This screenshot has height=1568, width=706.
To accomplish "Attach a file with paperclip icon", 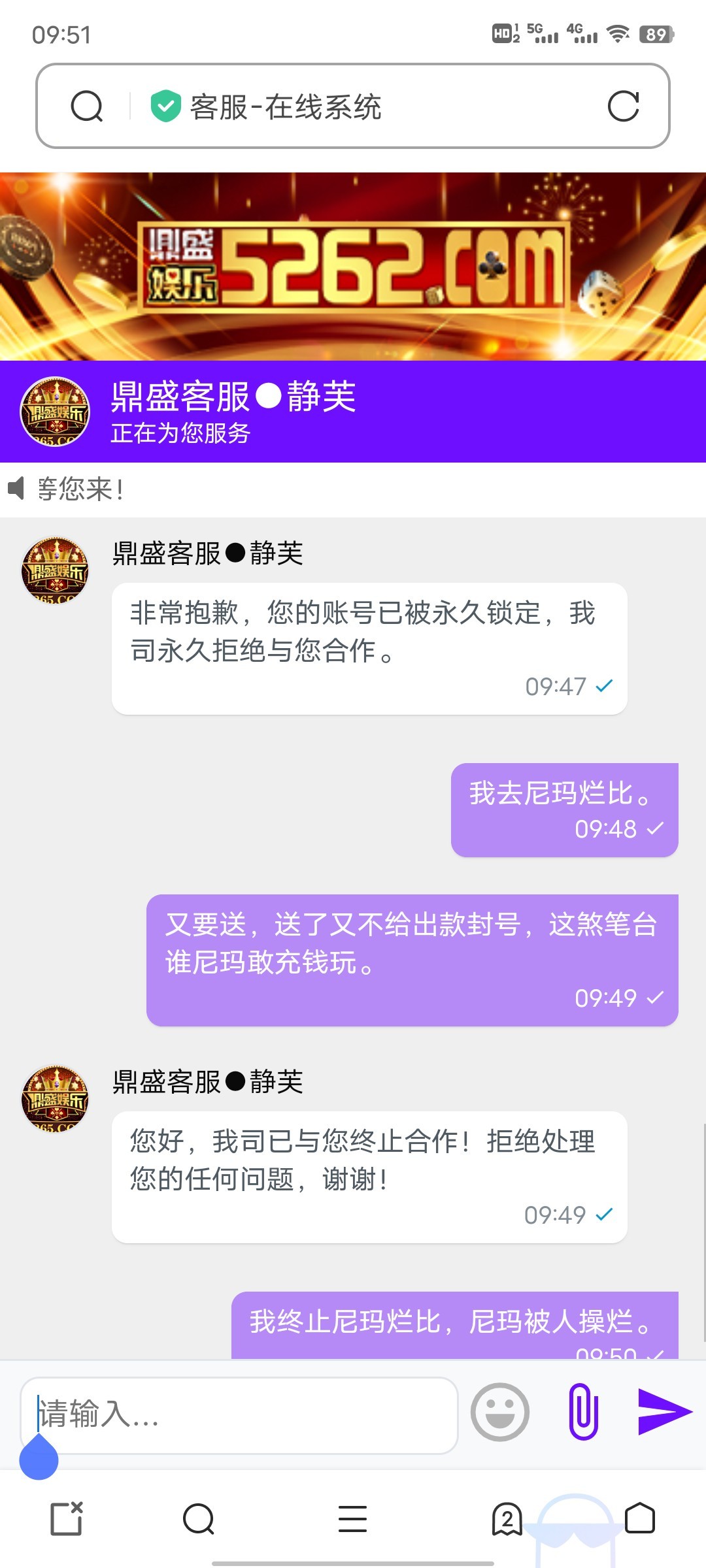I will (x=583, y=1412).
